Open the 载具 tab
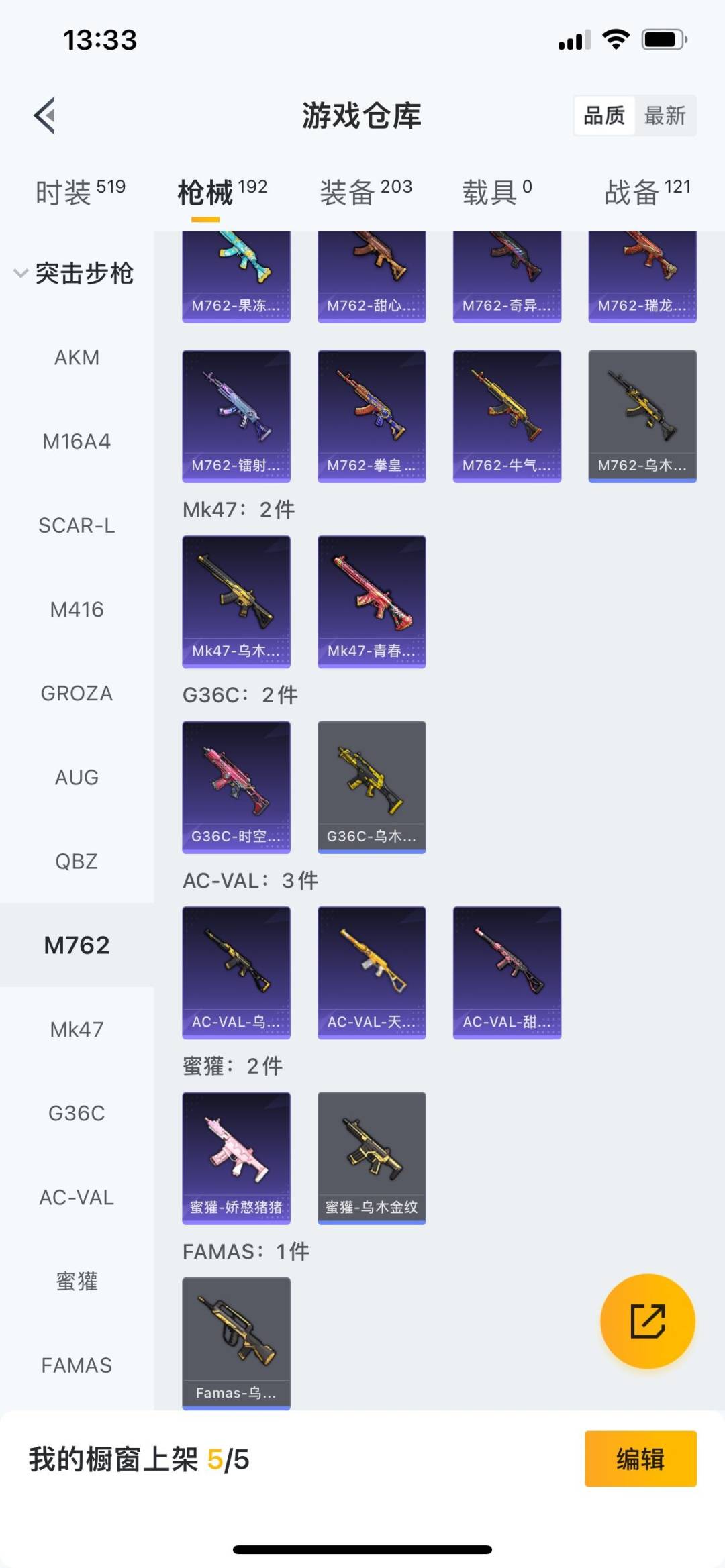 coord(497,193)
